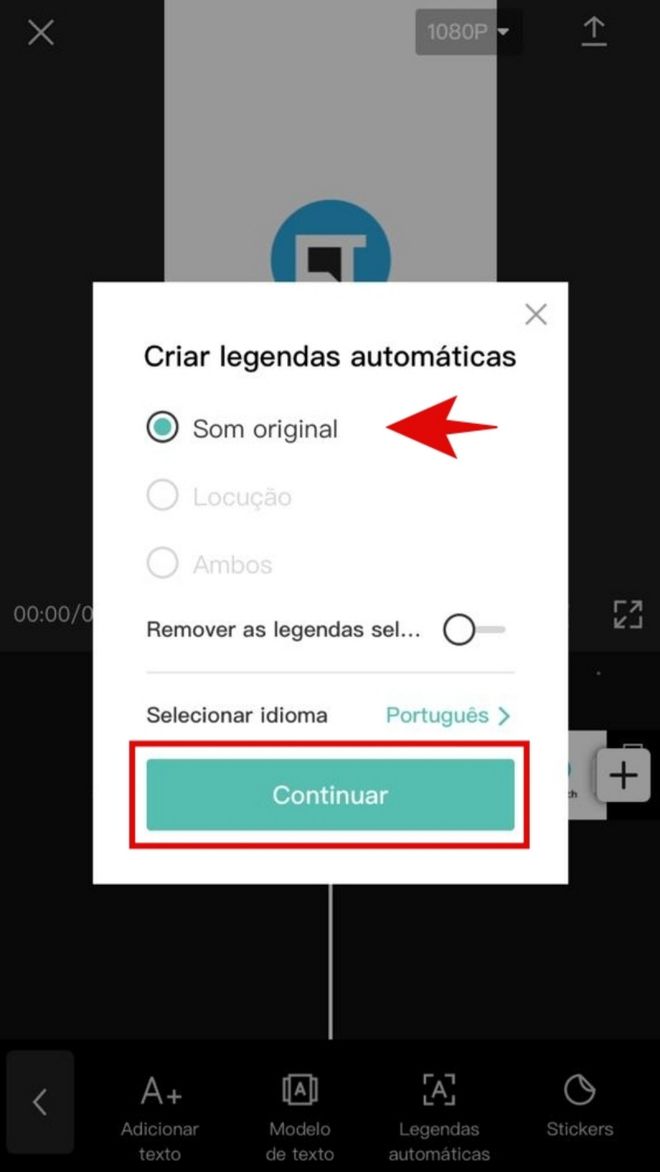Open Adicionar texto tool
This screenshot has height=1172, width=660.
point(160,1107)
